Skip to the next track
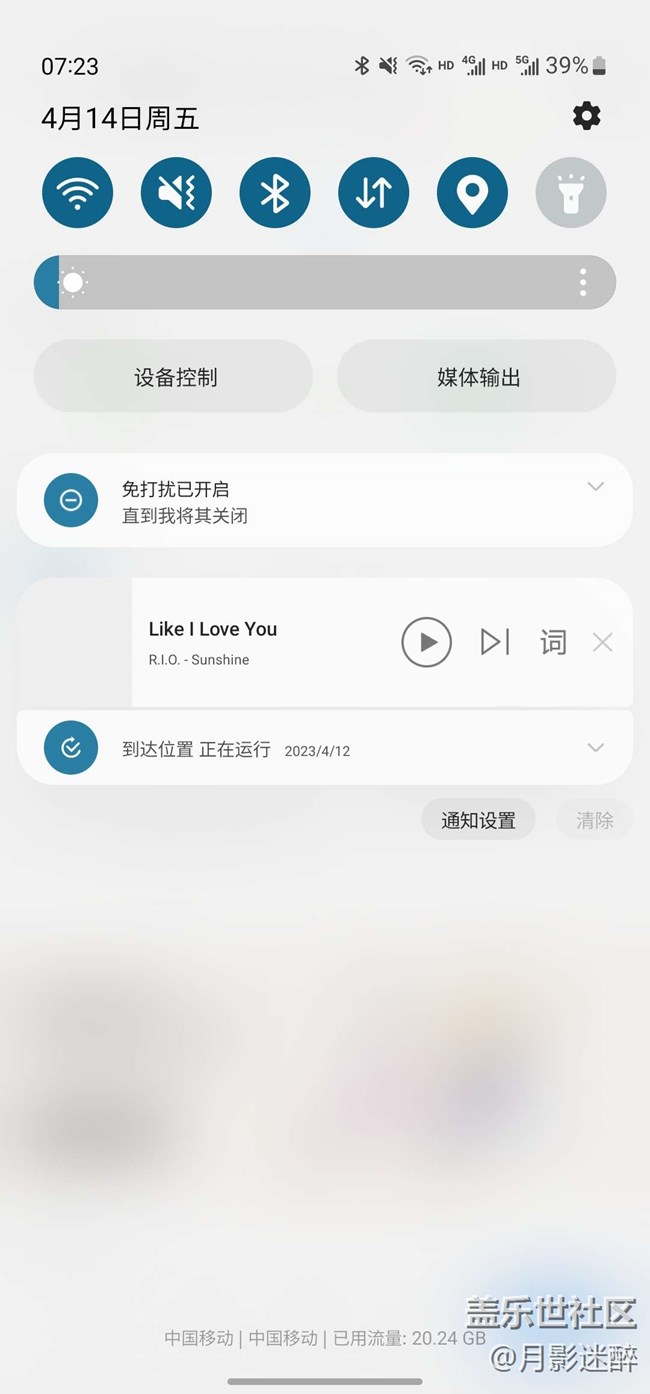The width and height of the screenshot is (650, 1394). (x=495, y=642)
